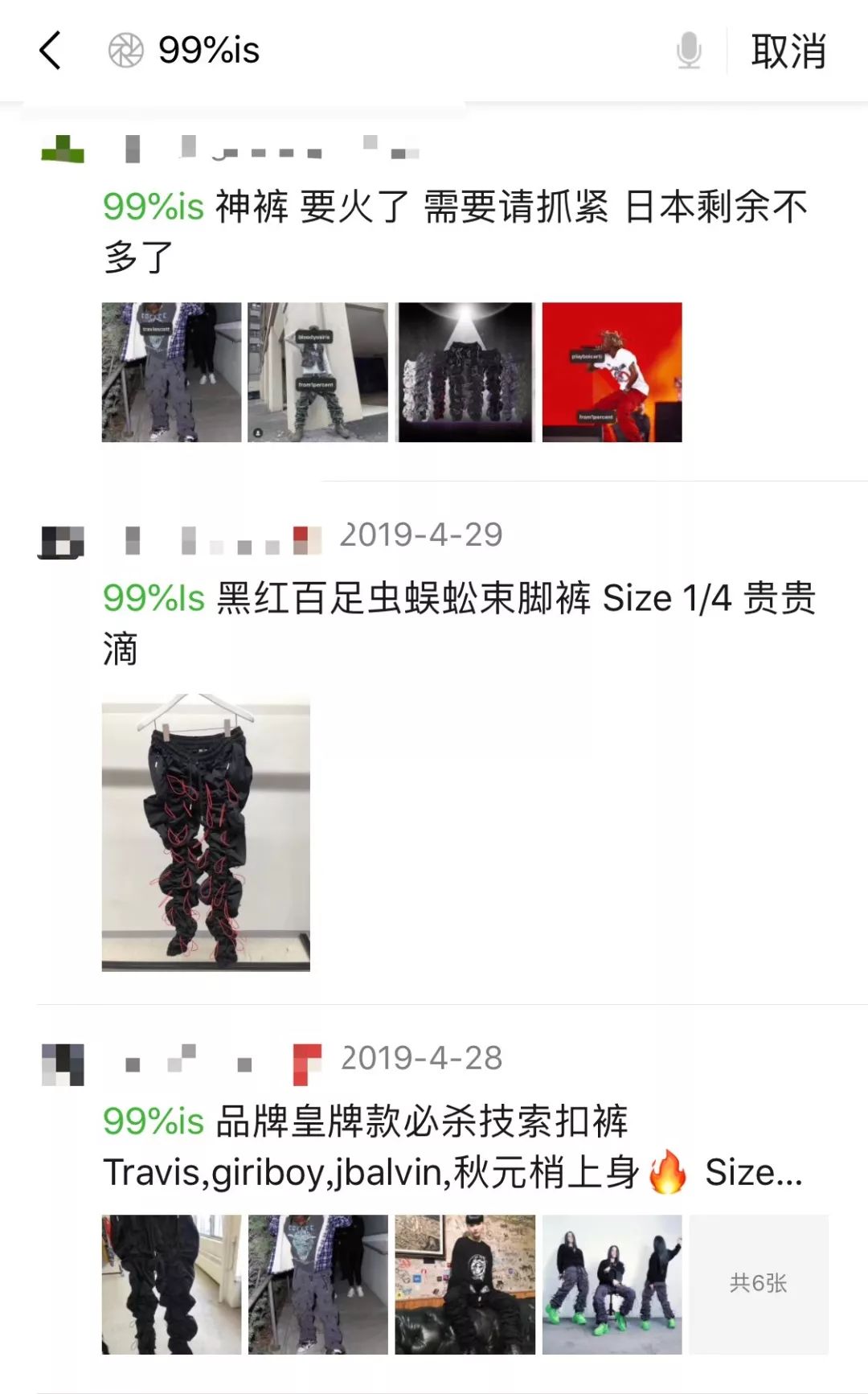View the first photo in the 神裤 post
Screen dimensions: 868x1394
[x=171, y=372]
